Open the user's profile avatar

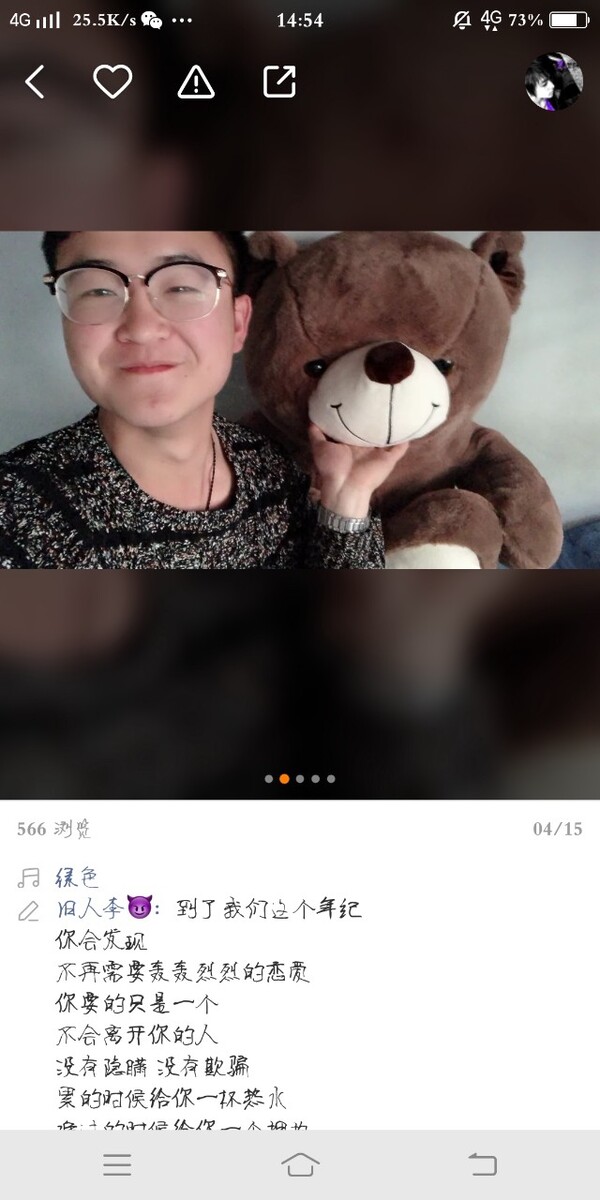click(553, 82)
